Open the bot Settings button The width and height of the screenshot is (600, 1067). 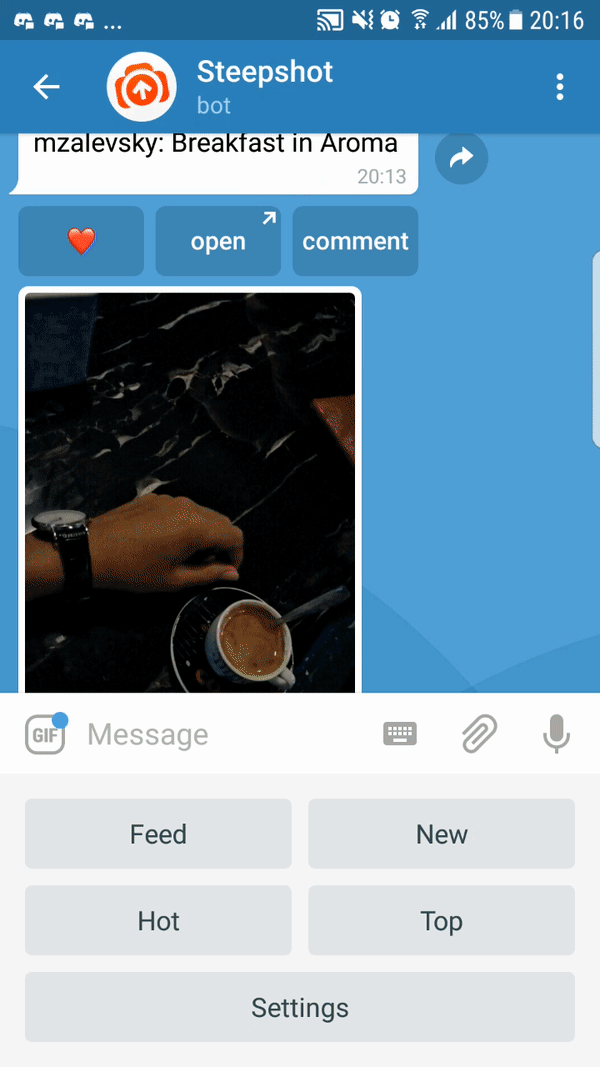click(300, 1006)
